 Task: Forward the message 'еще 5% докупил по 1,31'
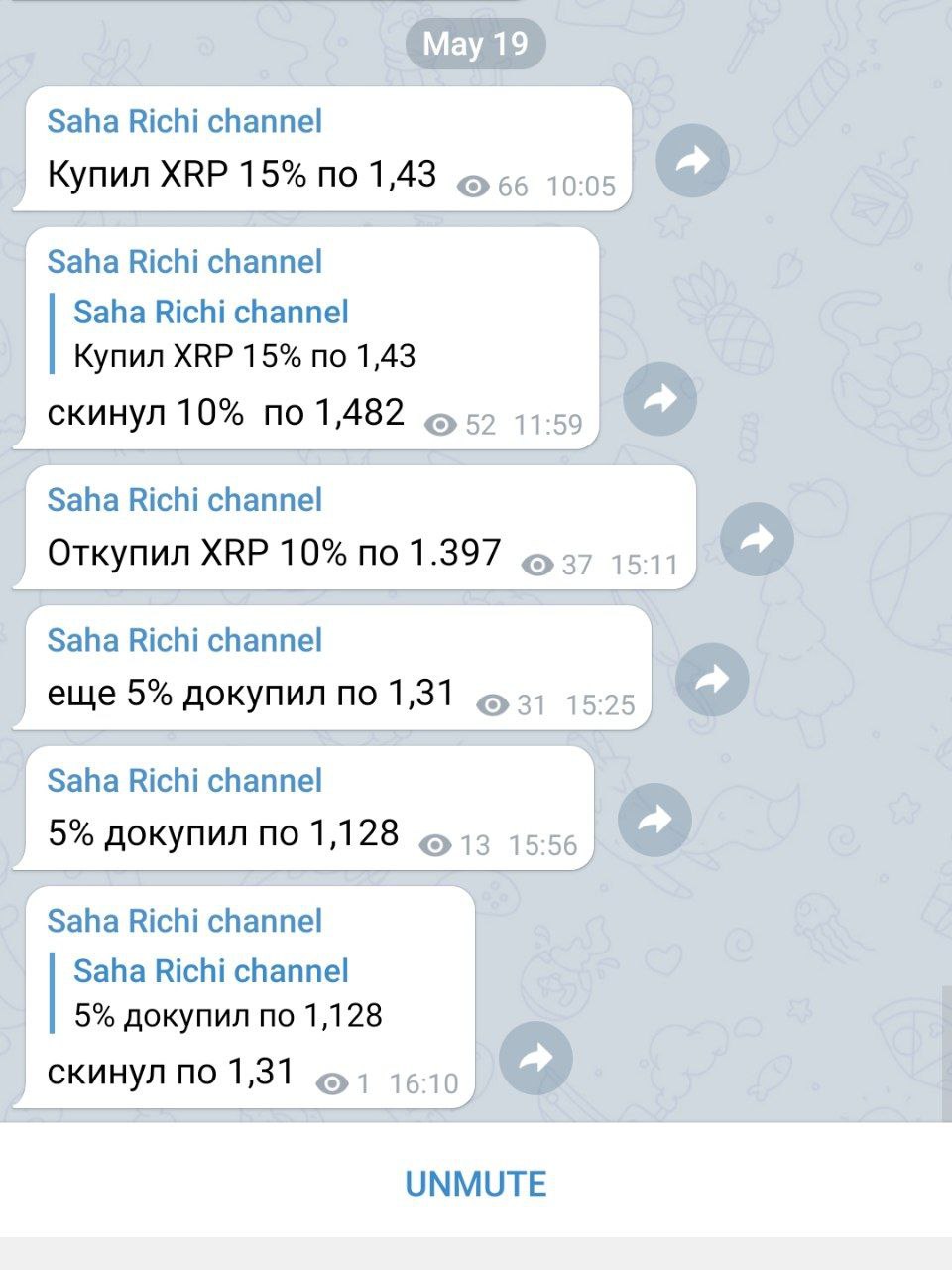coord(711,680)
